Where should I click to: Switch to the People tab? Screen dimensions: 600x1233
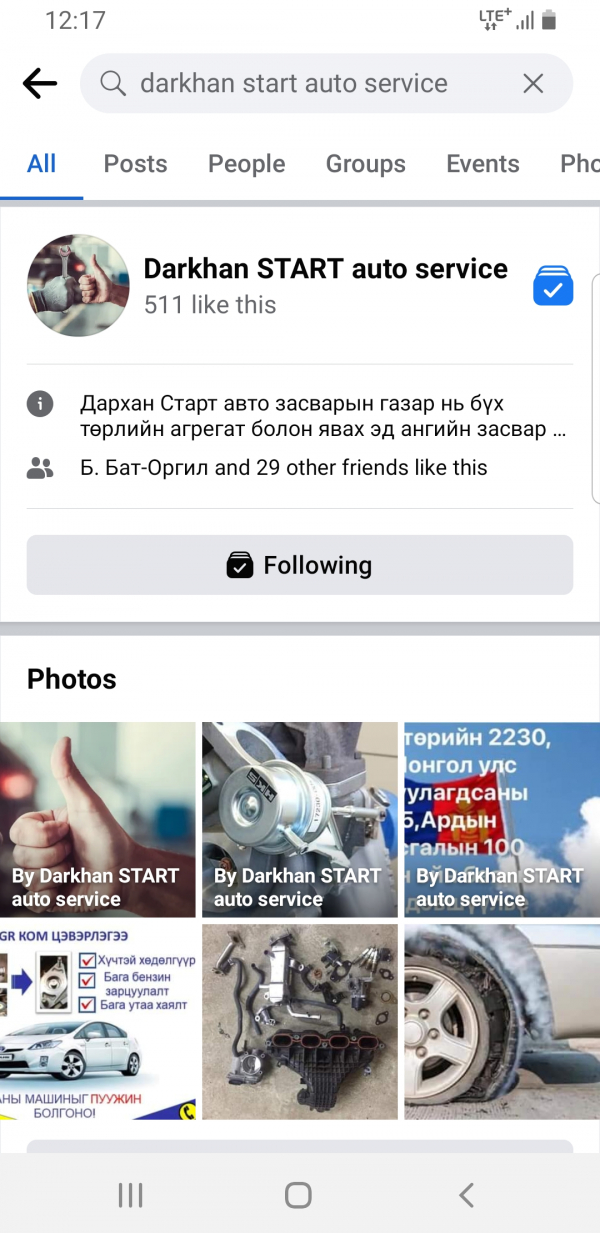pos(246,164)
